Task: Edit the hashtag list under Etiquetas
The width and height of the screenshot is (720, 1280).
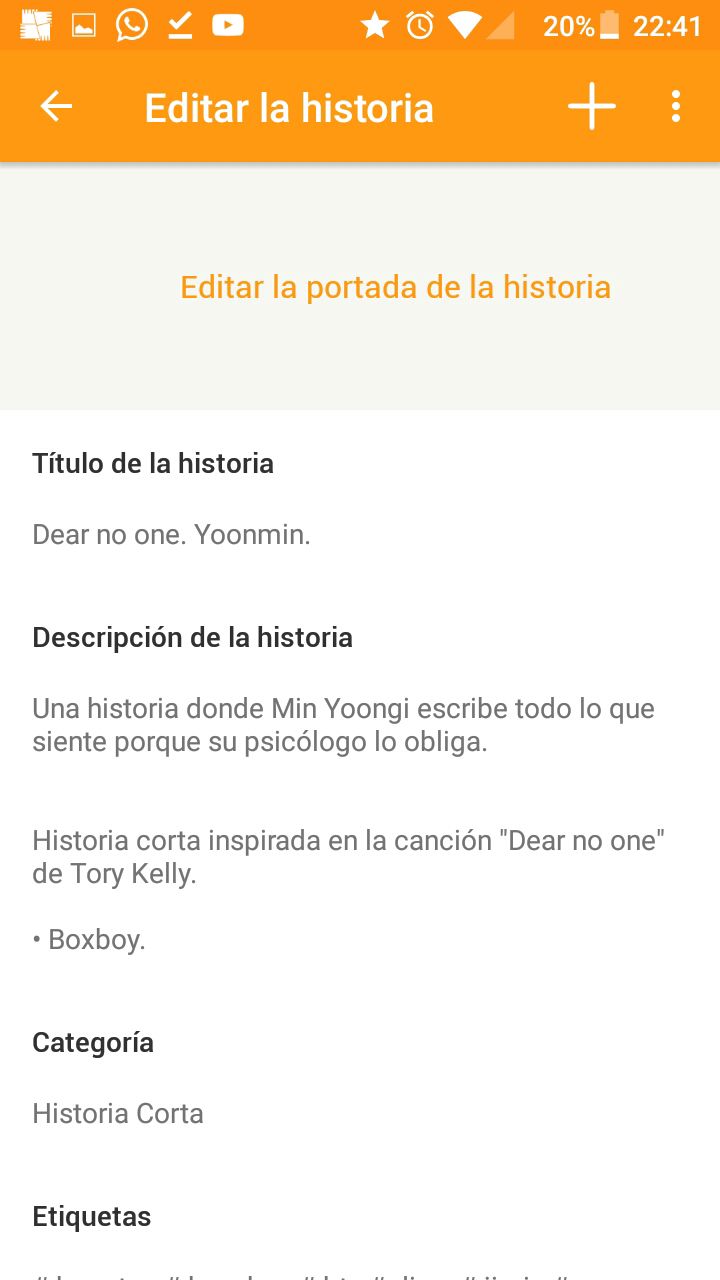Action: pyautogui.click(x=300, y=1272)
